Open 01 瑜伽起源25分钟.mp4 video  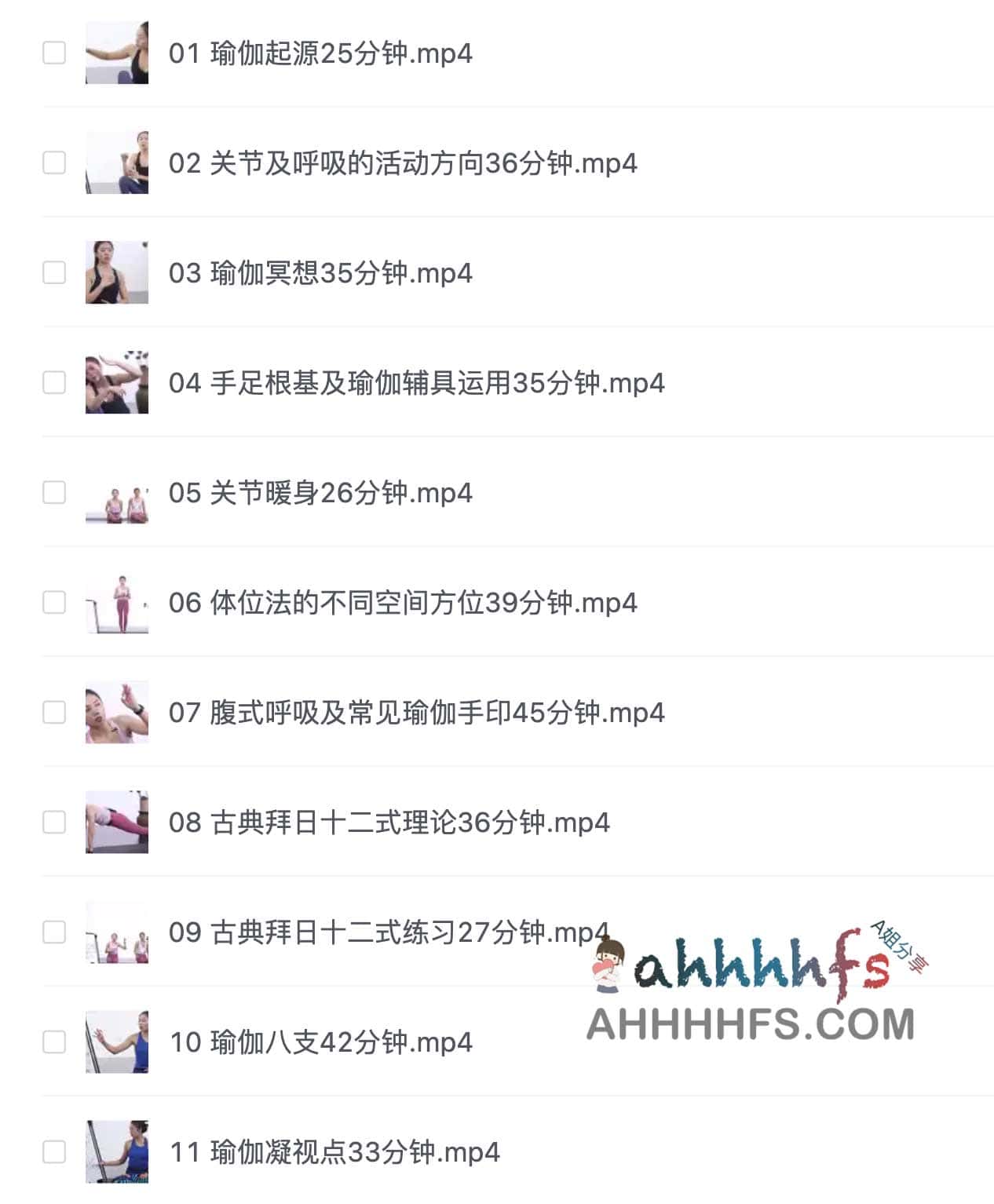click(320, 53)
